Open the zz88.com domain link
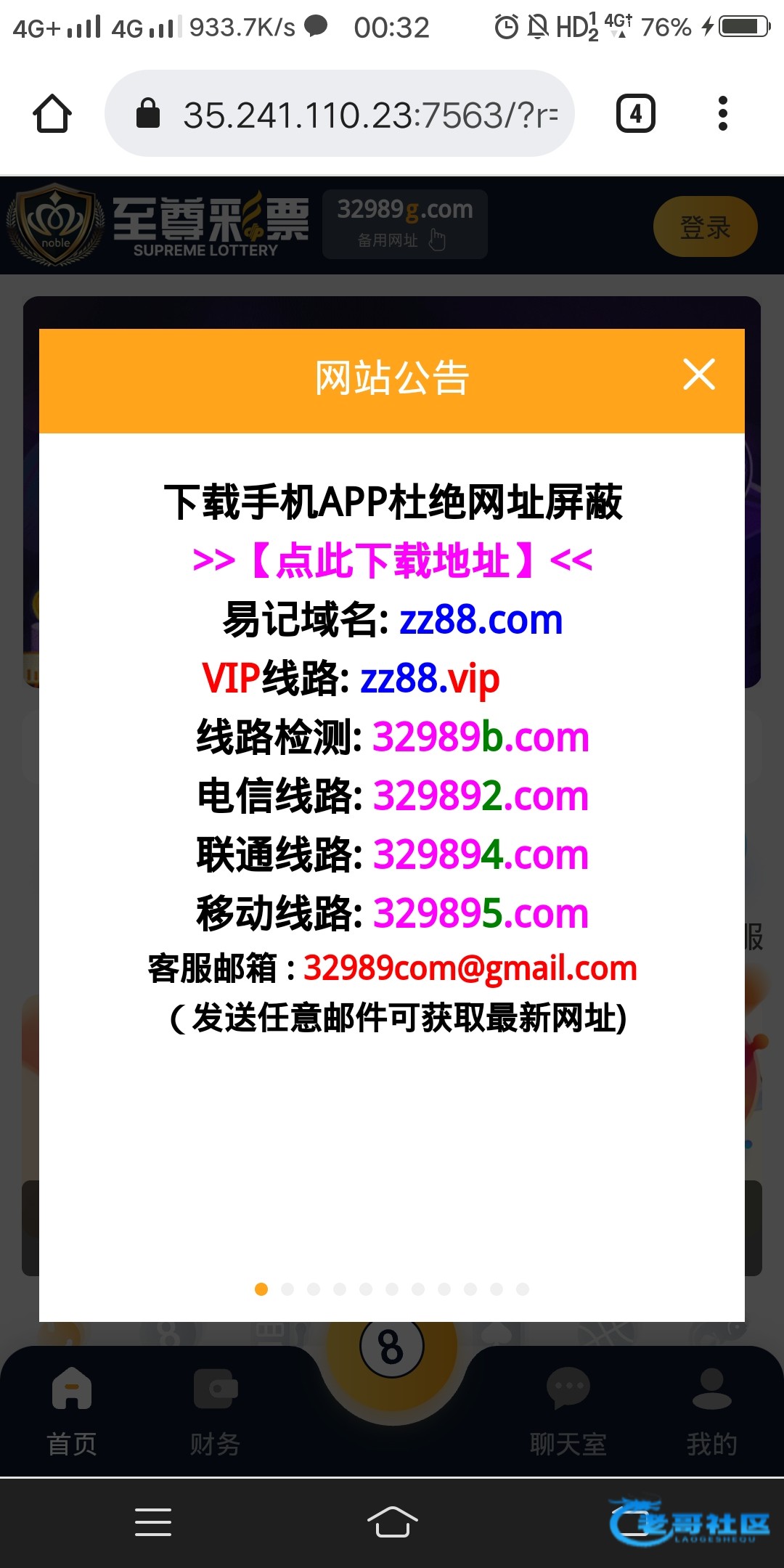This screenshot has height=1568, width=784. coord(481,620)
